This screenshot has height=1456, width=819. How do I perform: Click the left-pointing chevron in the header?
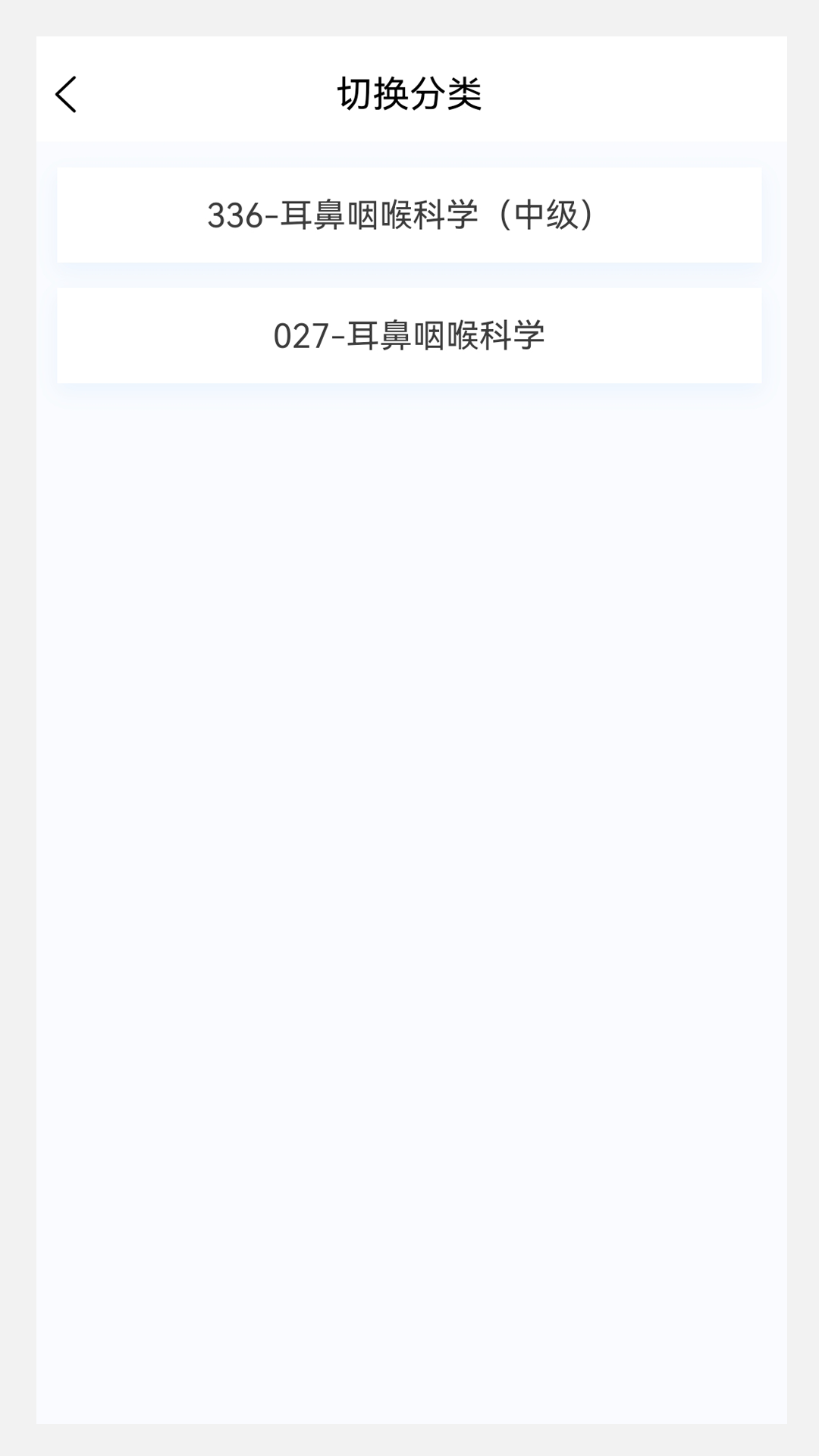(67, 95)
